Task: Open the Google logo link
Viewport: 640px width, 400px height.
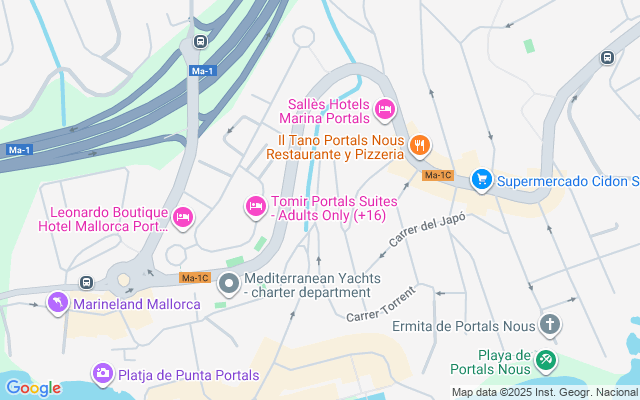Action: (x=32, y=388)
